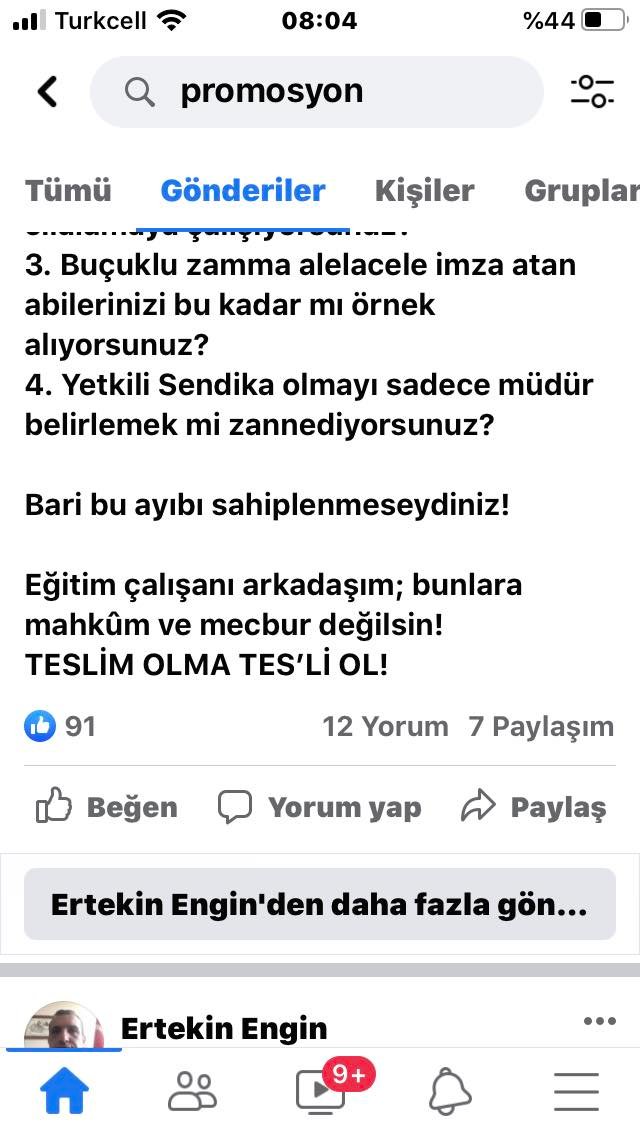
Task: Select the Kişiler tab
Action: coord(424,190)
